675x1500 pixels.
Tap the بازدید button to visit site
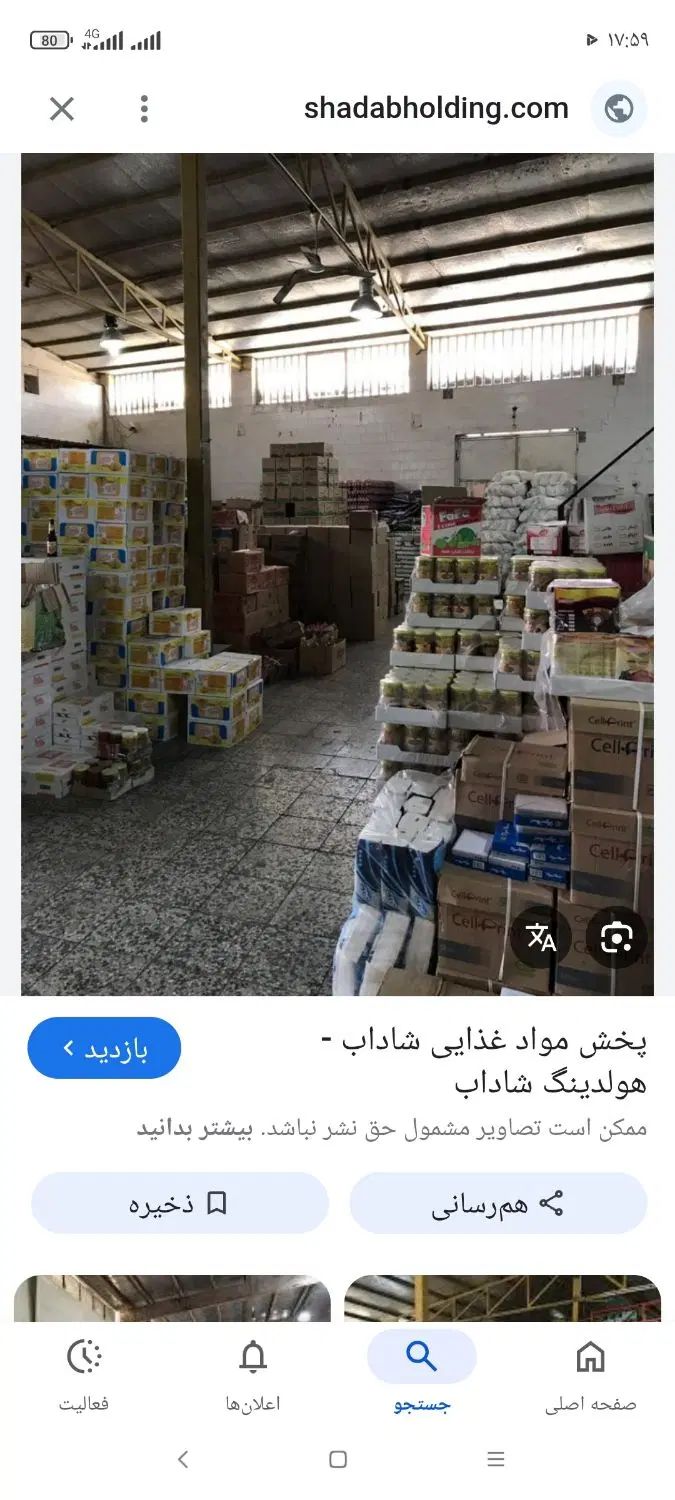tap(104, 1048)
